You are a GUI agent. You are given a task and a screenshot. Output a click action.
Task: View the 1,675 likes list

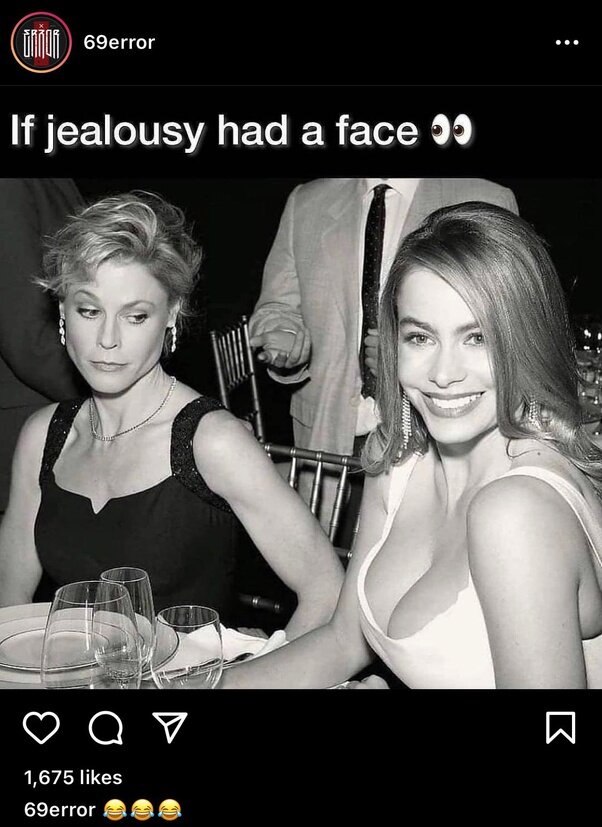coord(72,777)
